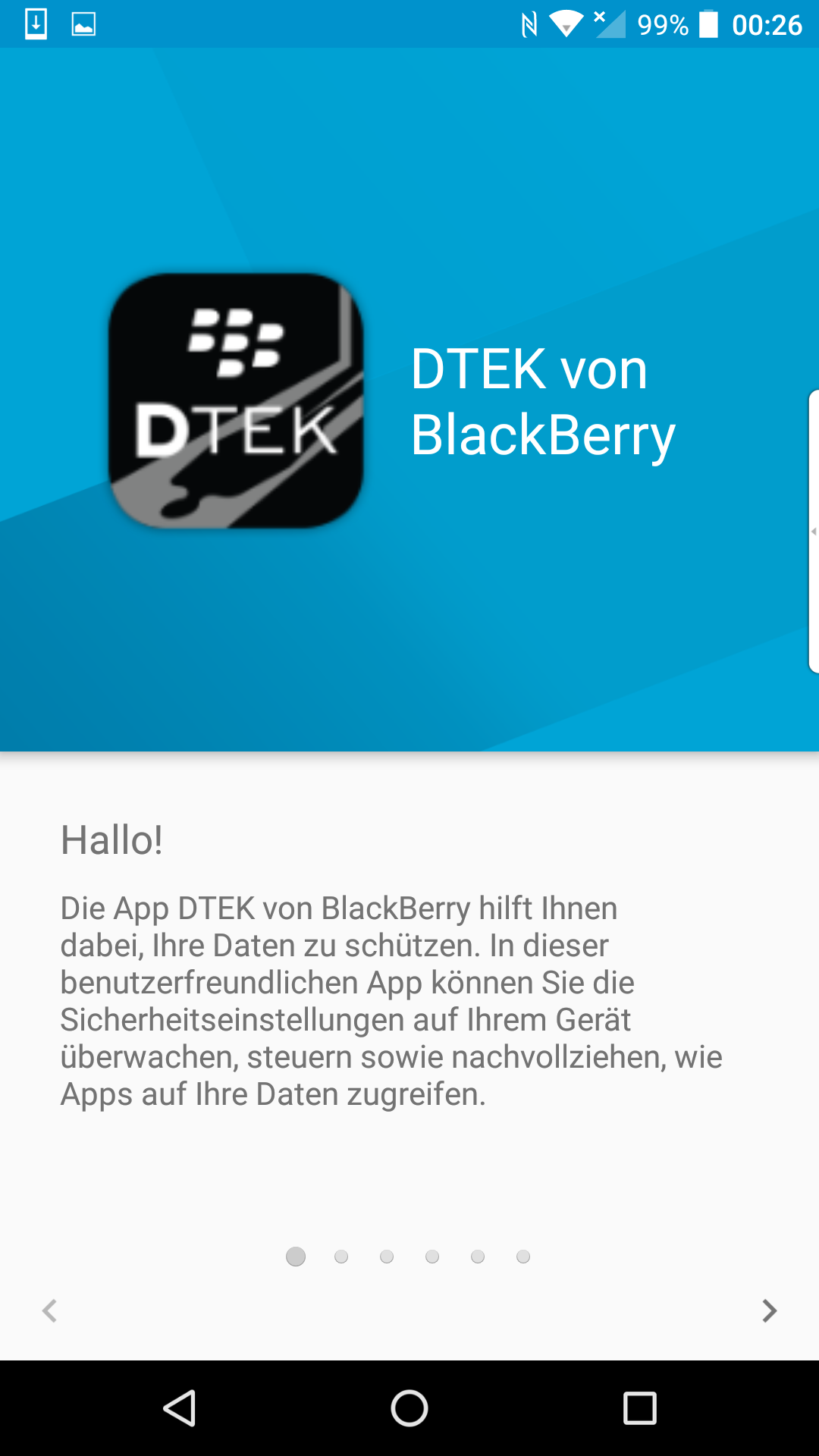
Task: Open the side tab on the right edge
Action: tap(813, 531)
